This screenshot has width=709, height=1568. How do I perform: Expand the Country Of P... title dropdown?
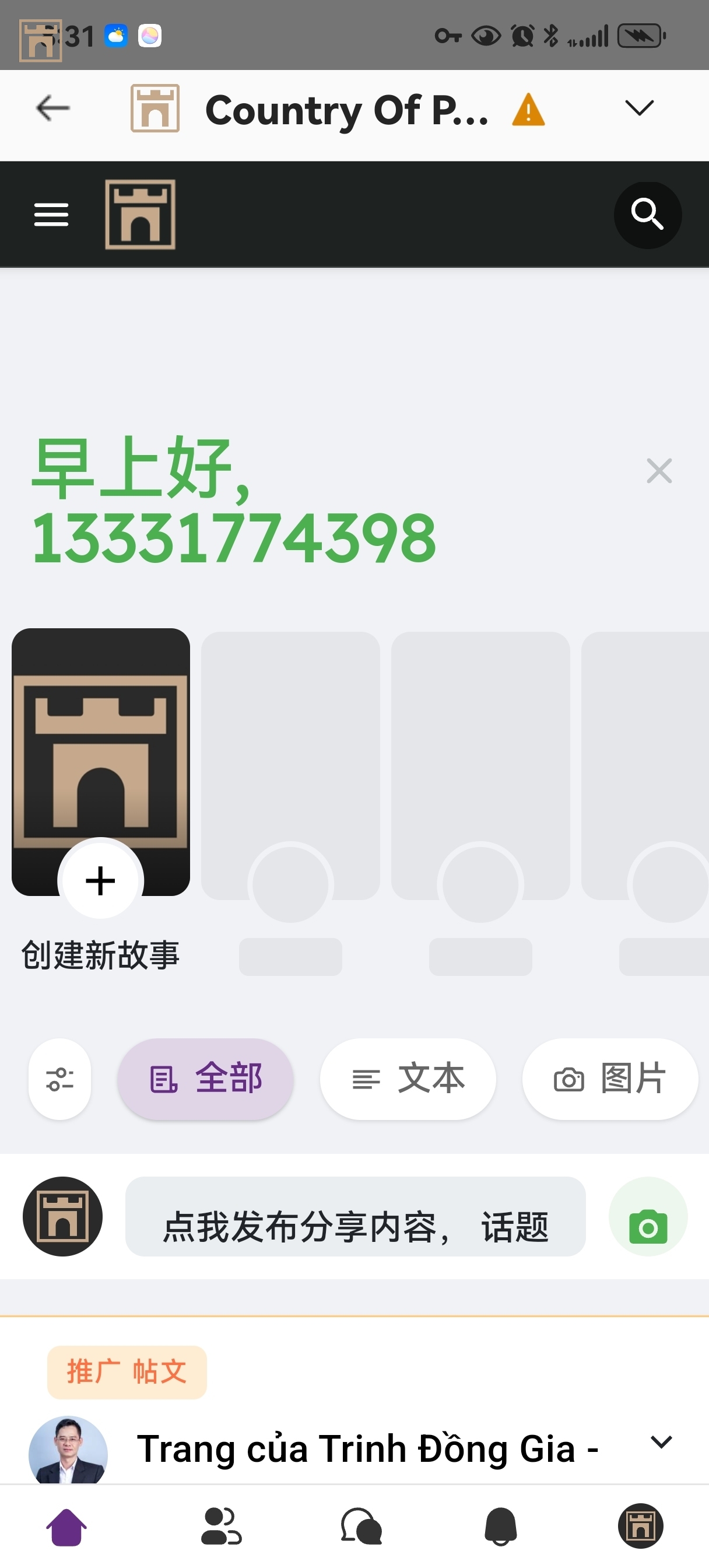coord(639,108)
